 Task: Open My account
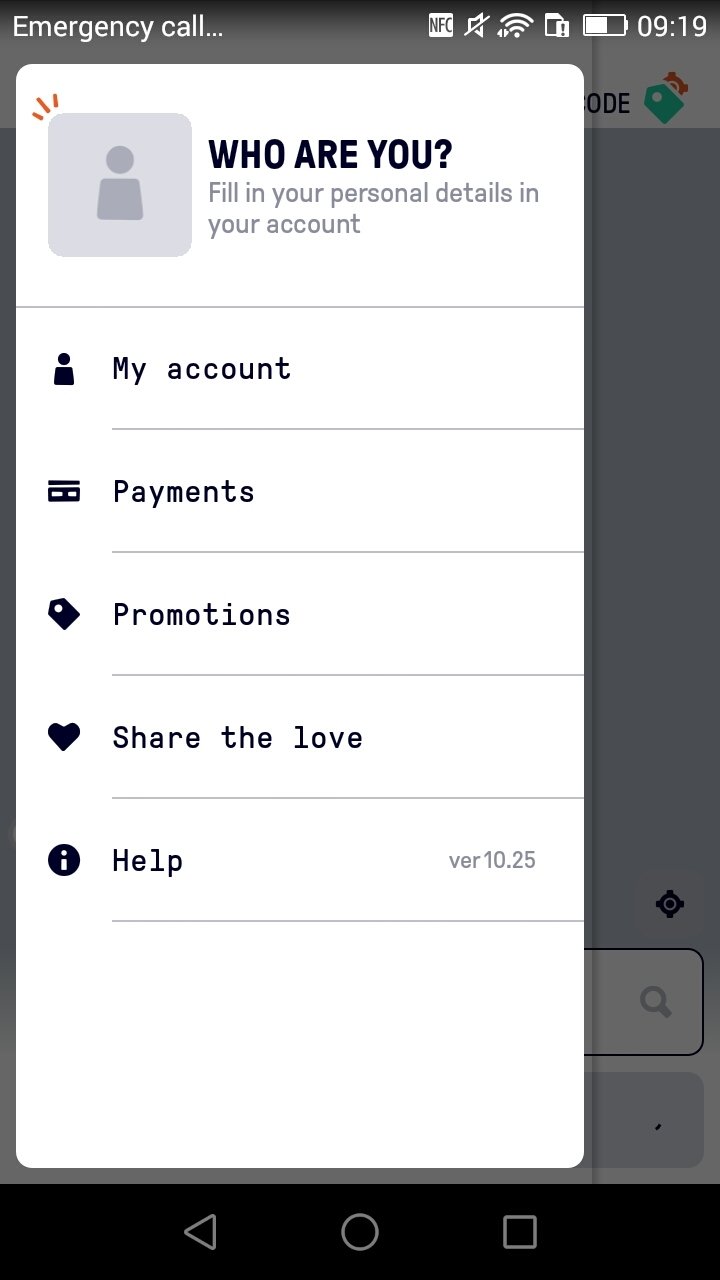coord(300,369)
